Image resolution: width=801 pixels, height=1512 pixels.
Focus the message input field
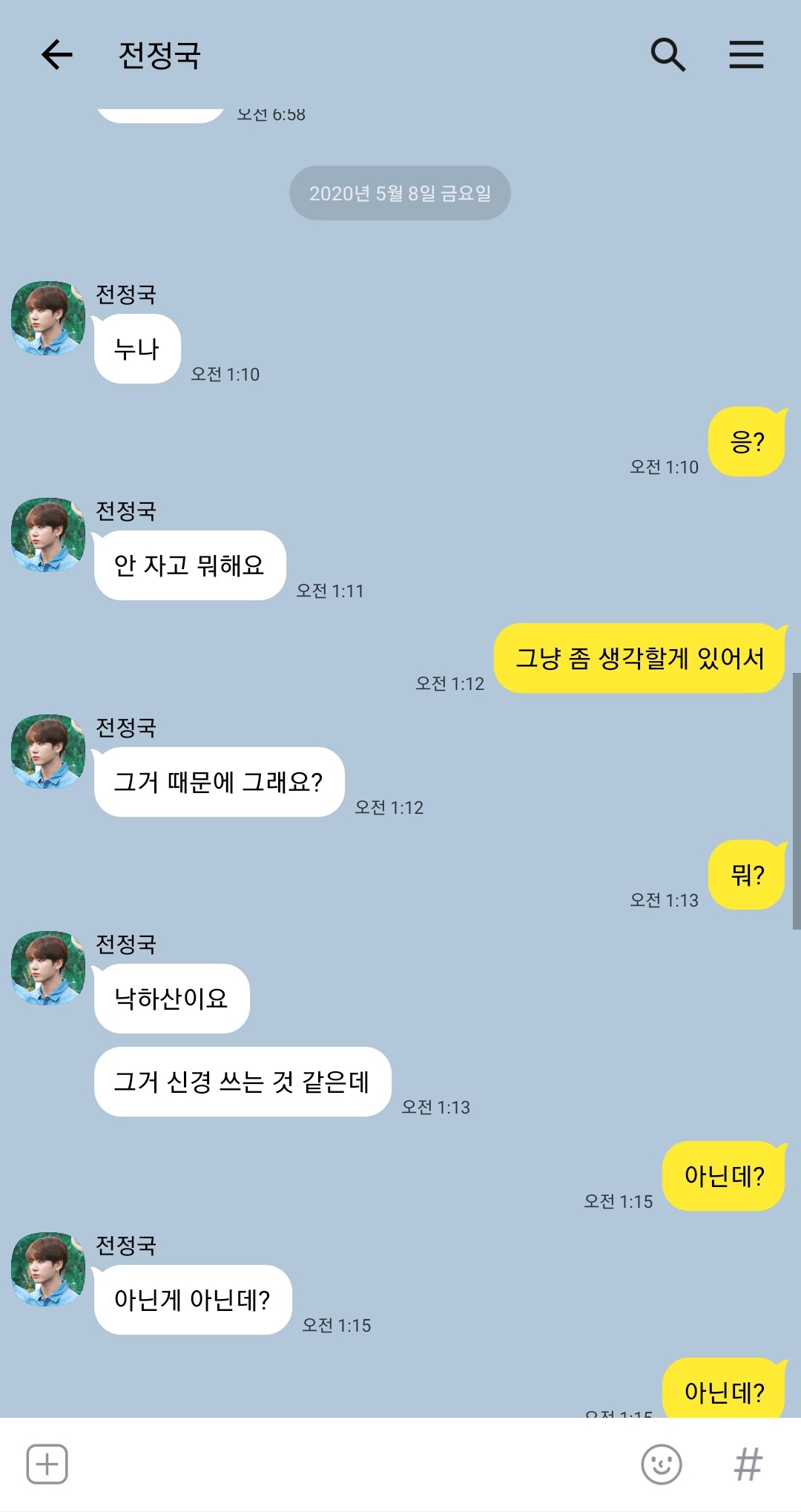(352, 1464)
